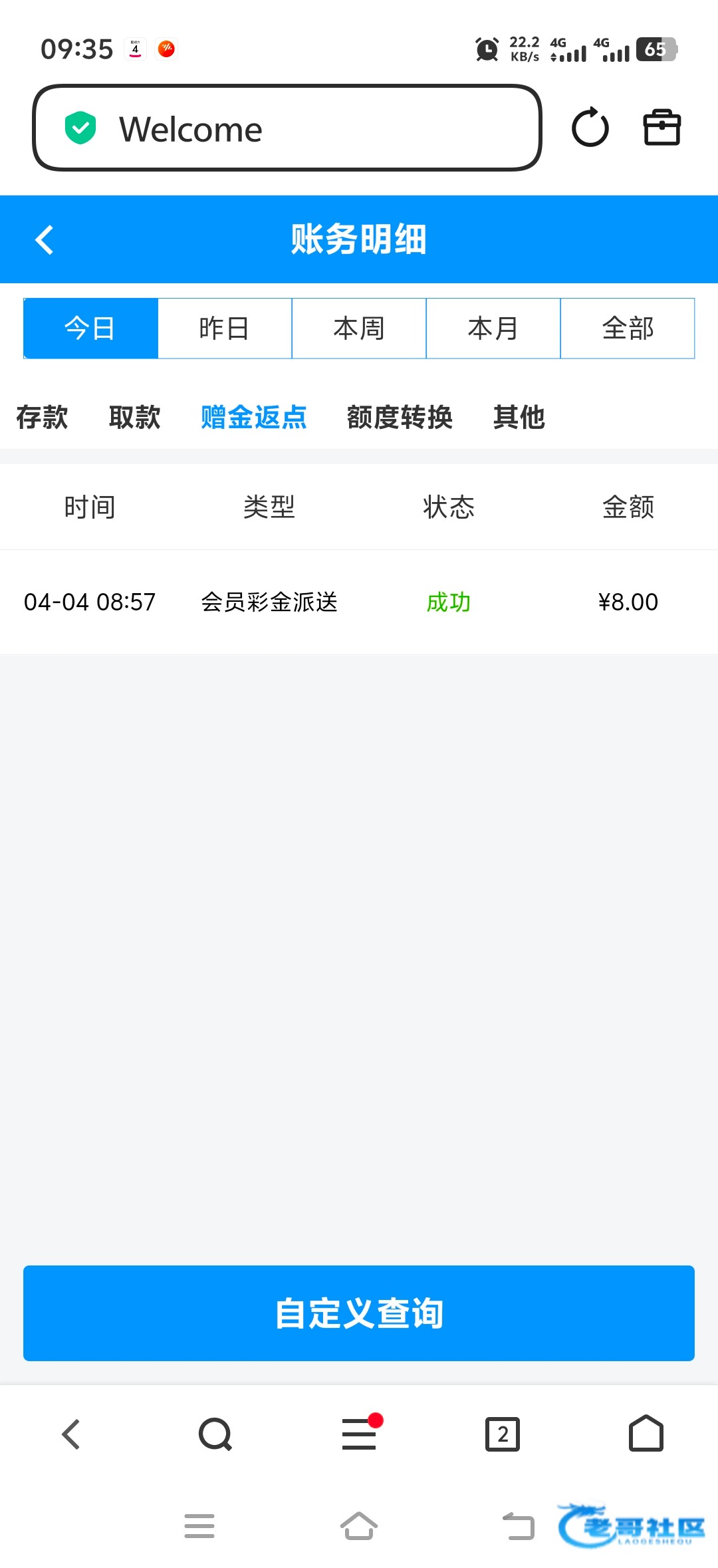Viewport: 718px width, 1568px height.
Task: Open the 存款 category tab
Action: (42, 418)
